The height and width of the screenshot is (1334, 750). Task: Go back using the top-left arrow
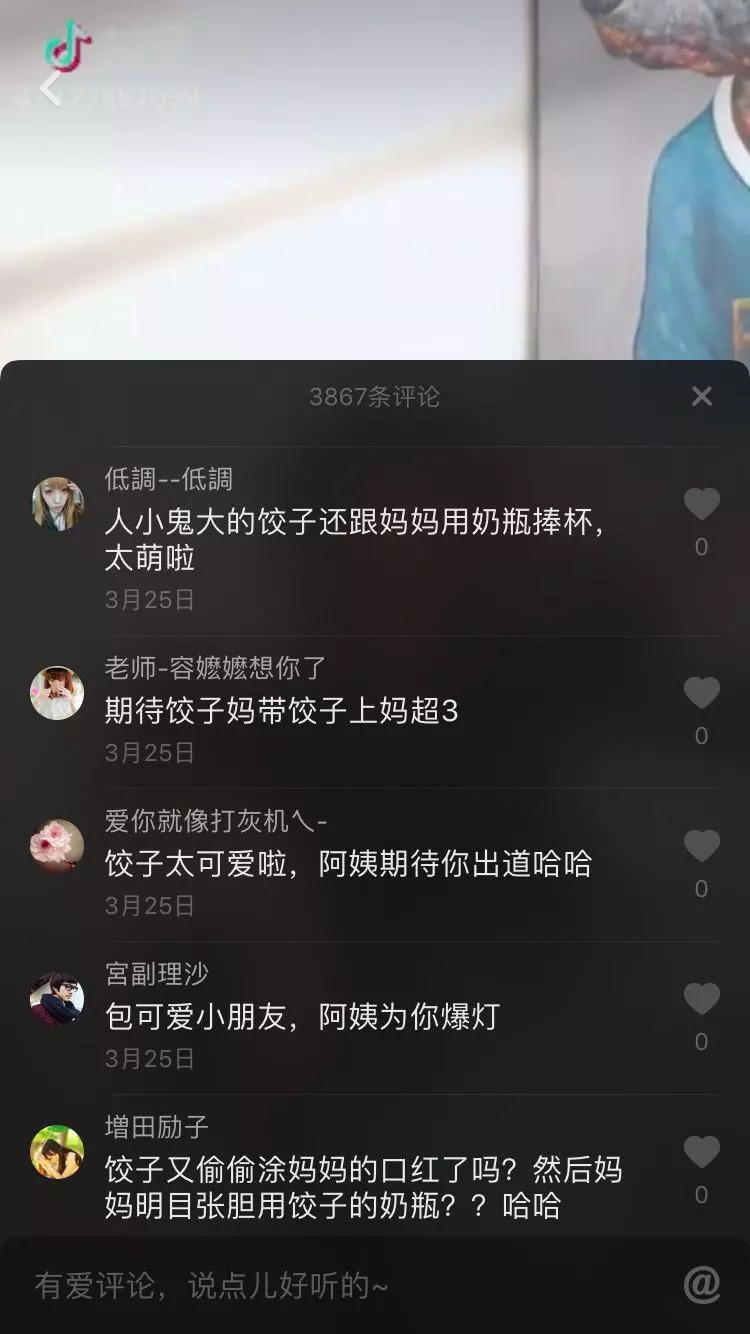point(50,89)
